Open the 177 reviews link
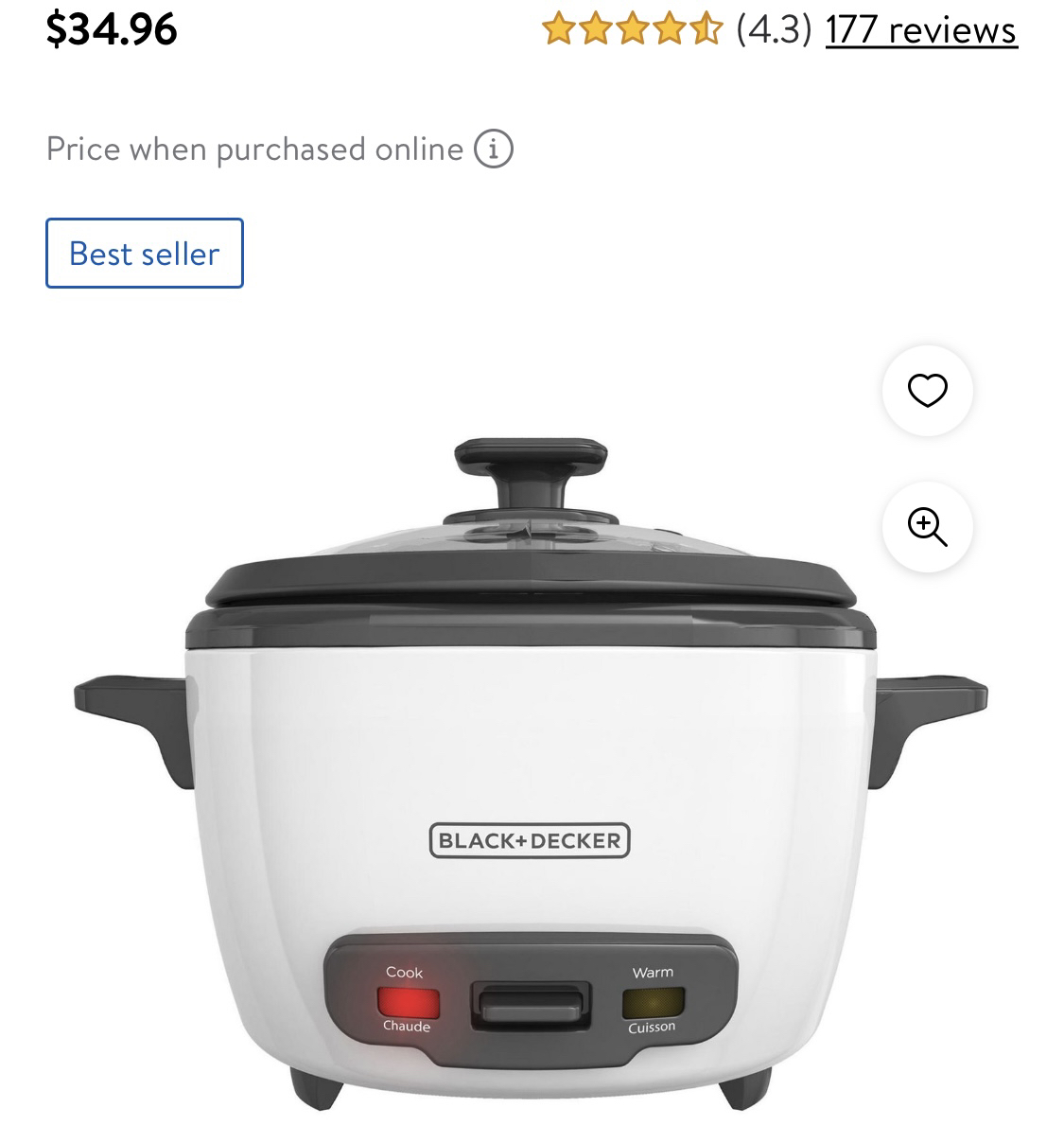The image size is (1064, 1143). (x=921, y=29)
